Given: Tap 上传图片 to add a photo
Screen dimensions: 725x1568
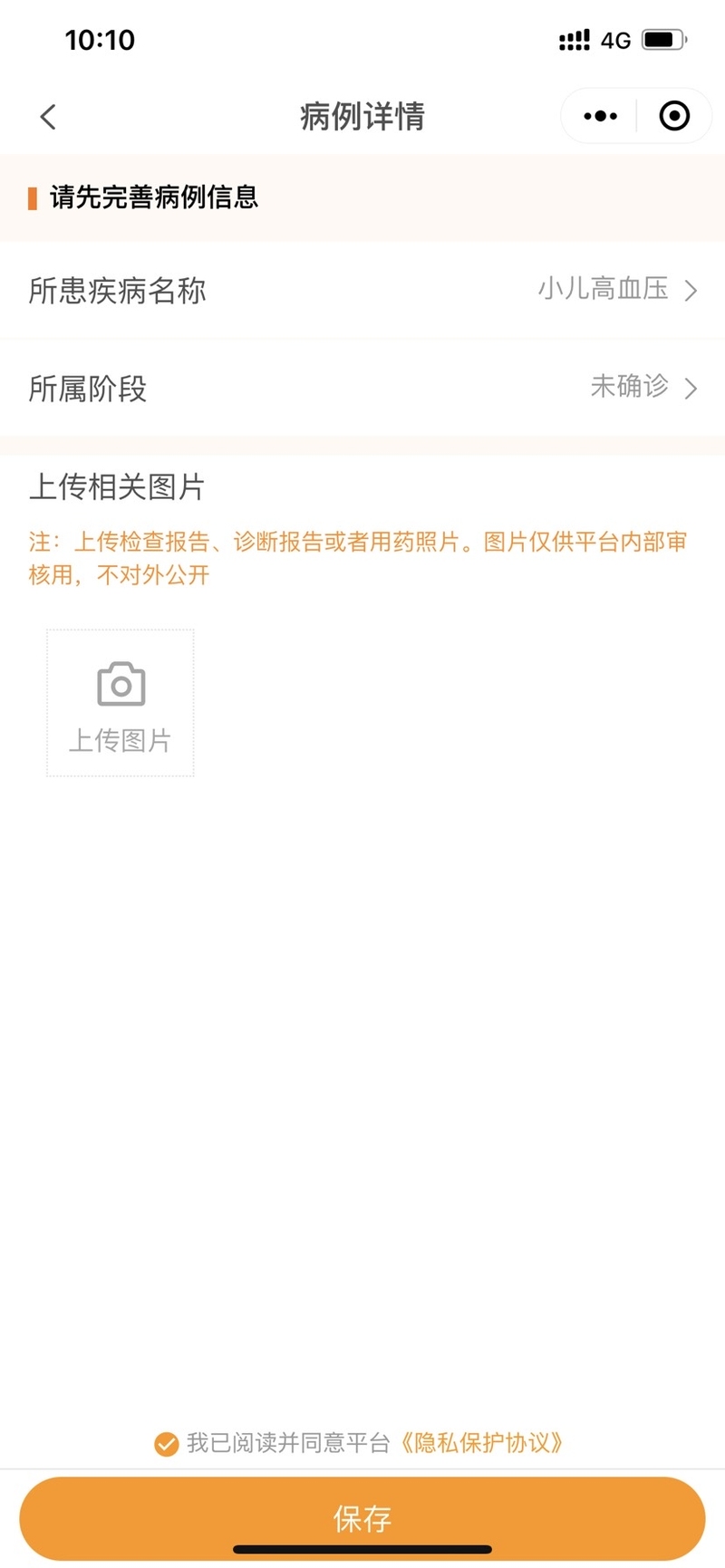Looking at the screenshot, I should point(121,703).
